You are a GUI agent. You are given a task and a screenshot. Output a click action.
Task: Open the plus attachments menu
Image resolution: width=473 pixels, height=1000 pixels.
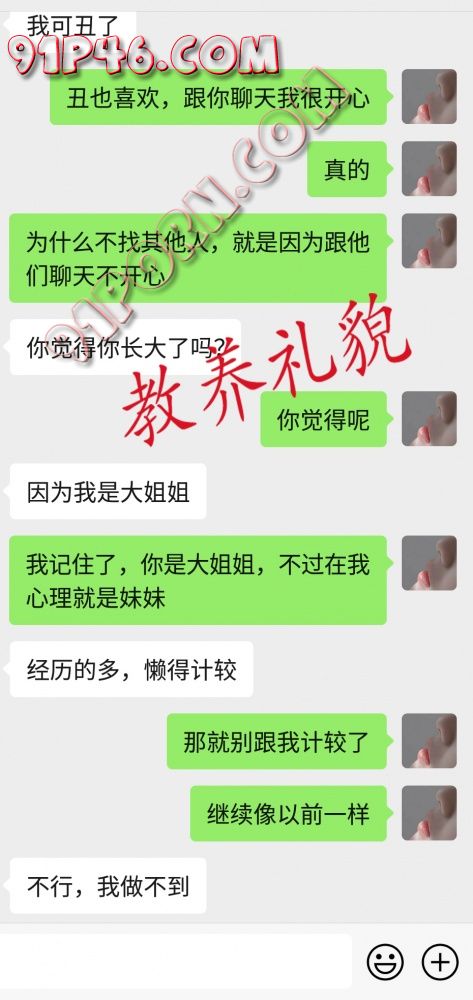pyautogui.click(x=440, y=961)
